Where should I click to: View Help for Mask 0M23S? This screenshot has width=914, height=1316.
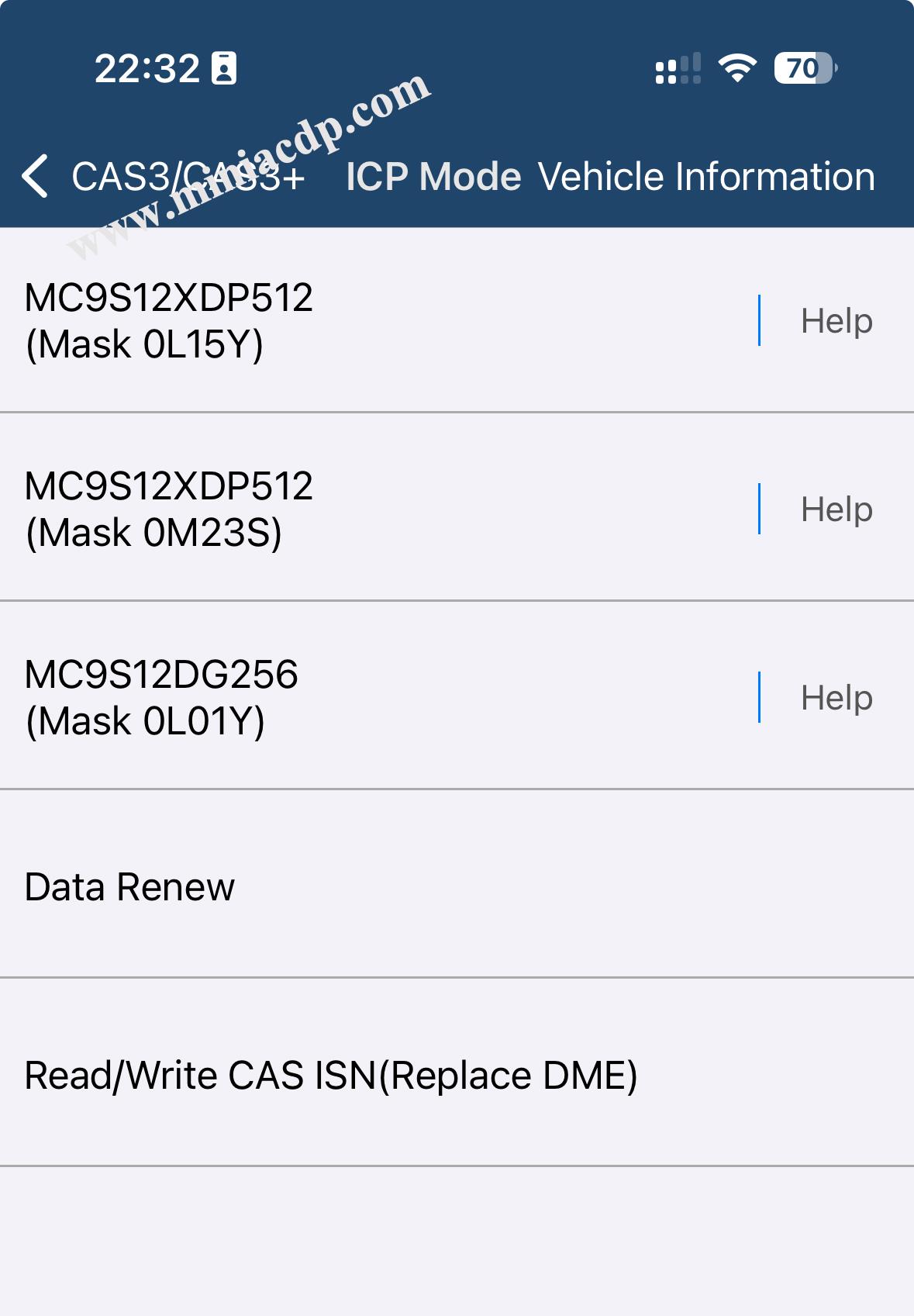click(x=836, y=509)
